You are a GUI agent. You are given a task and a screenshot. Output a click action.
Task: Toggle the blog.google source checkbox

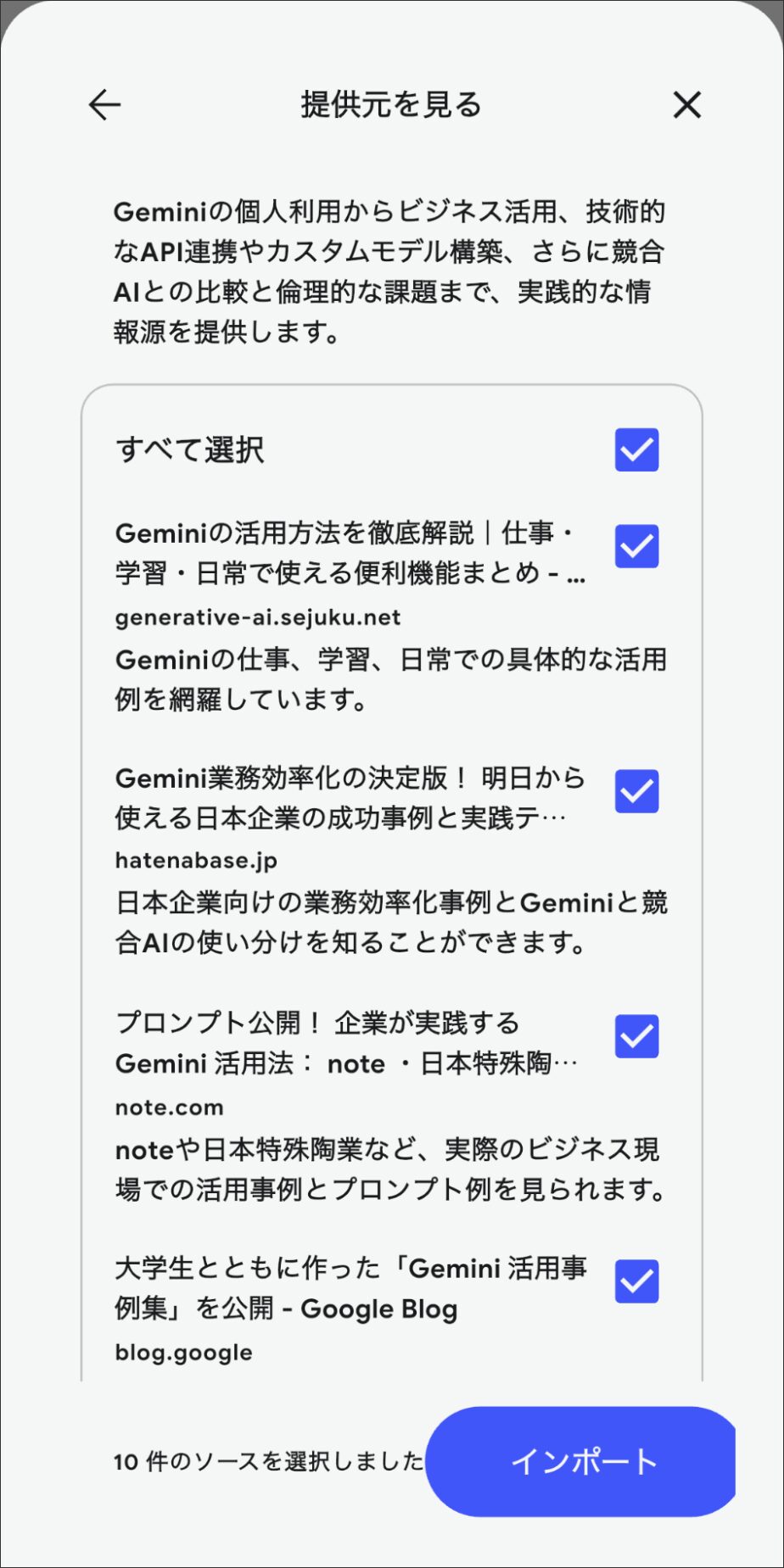[x=636, y=1282]
